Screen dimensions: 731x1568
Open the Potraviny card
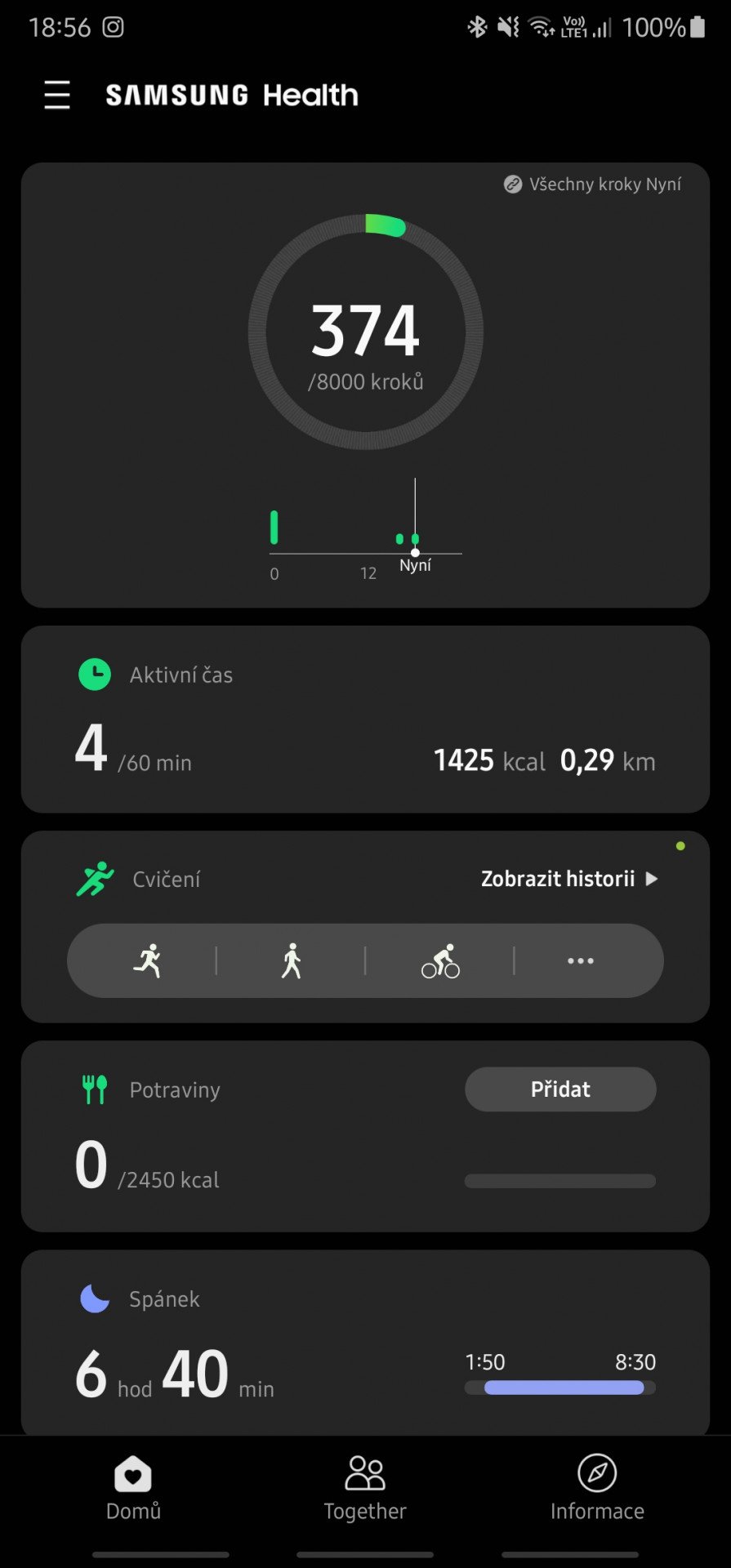click(365, 1136)
